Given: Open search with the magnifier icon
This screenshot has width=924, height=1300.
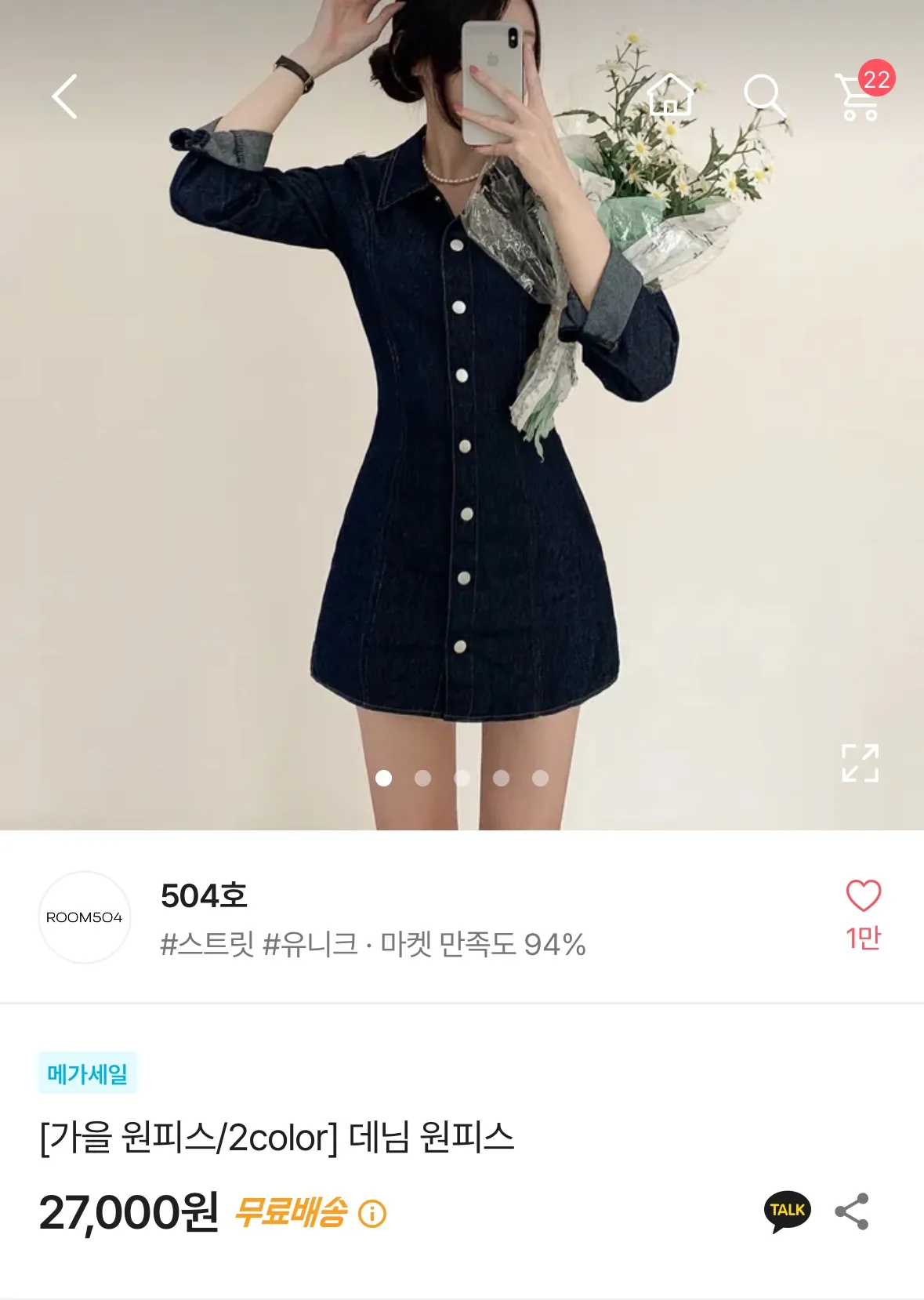Looking at the screenshot, I should [x=763, y=96].
